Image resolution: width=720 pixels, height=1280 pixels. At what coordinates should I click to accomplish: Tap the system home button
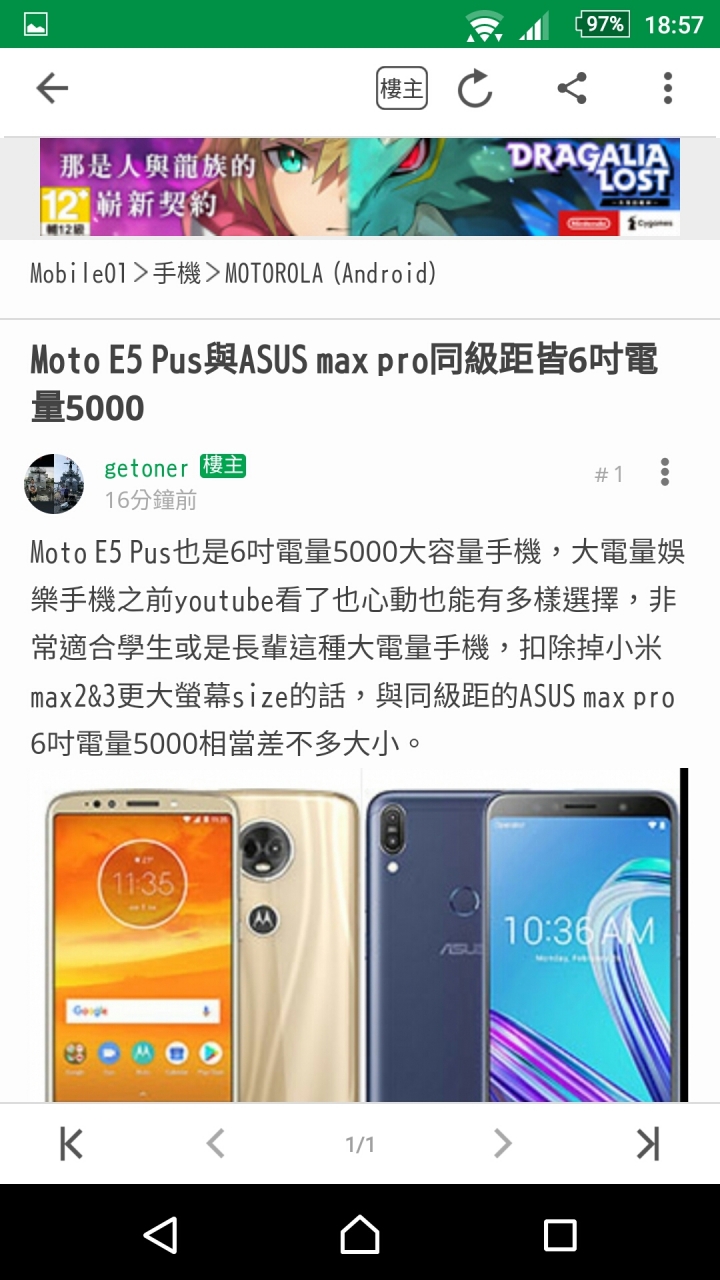point(360,1235)
